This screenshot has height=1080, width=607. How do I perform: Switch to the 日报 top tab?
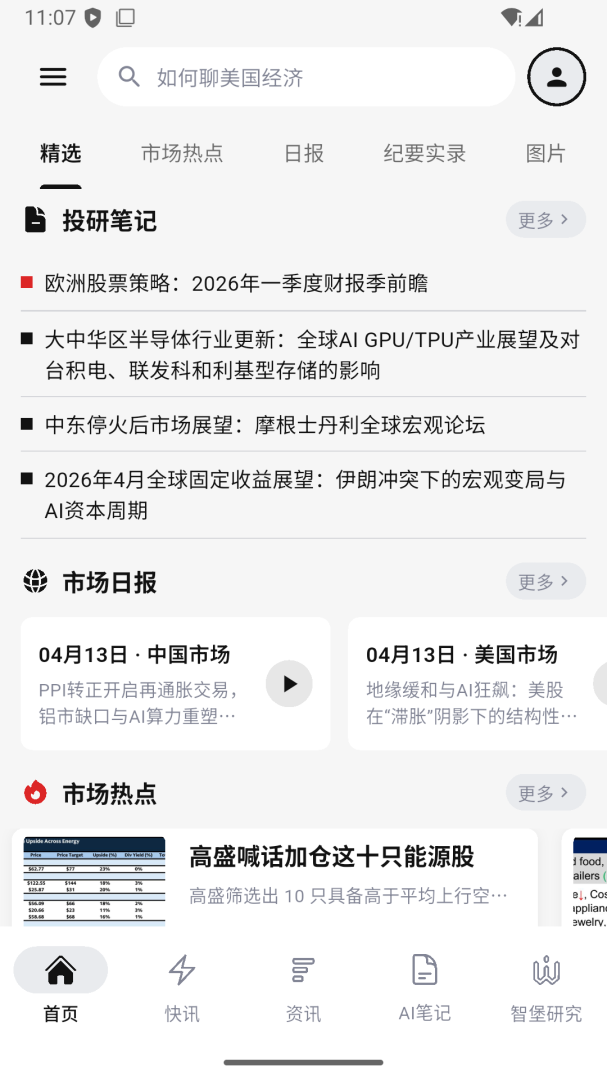click(x=304, y=153)
